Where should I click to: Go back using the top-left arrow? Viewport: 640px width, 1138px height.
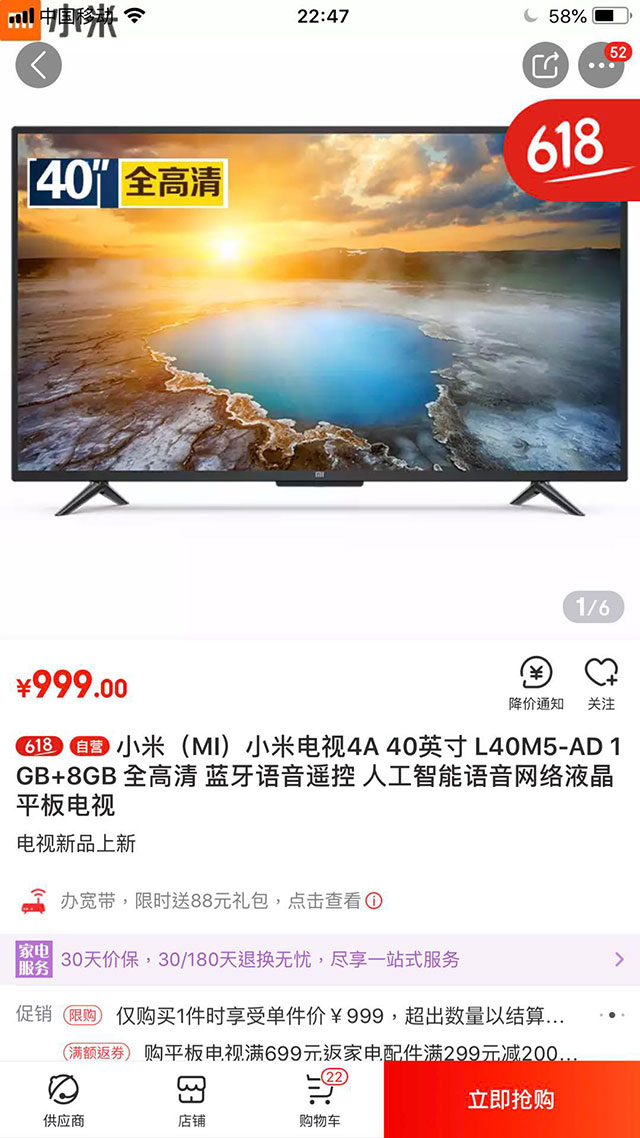(x=38, y=65)
